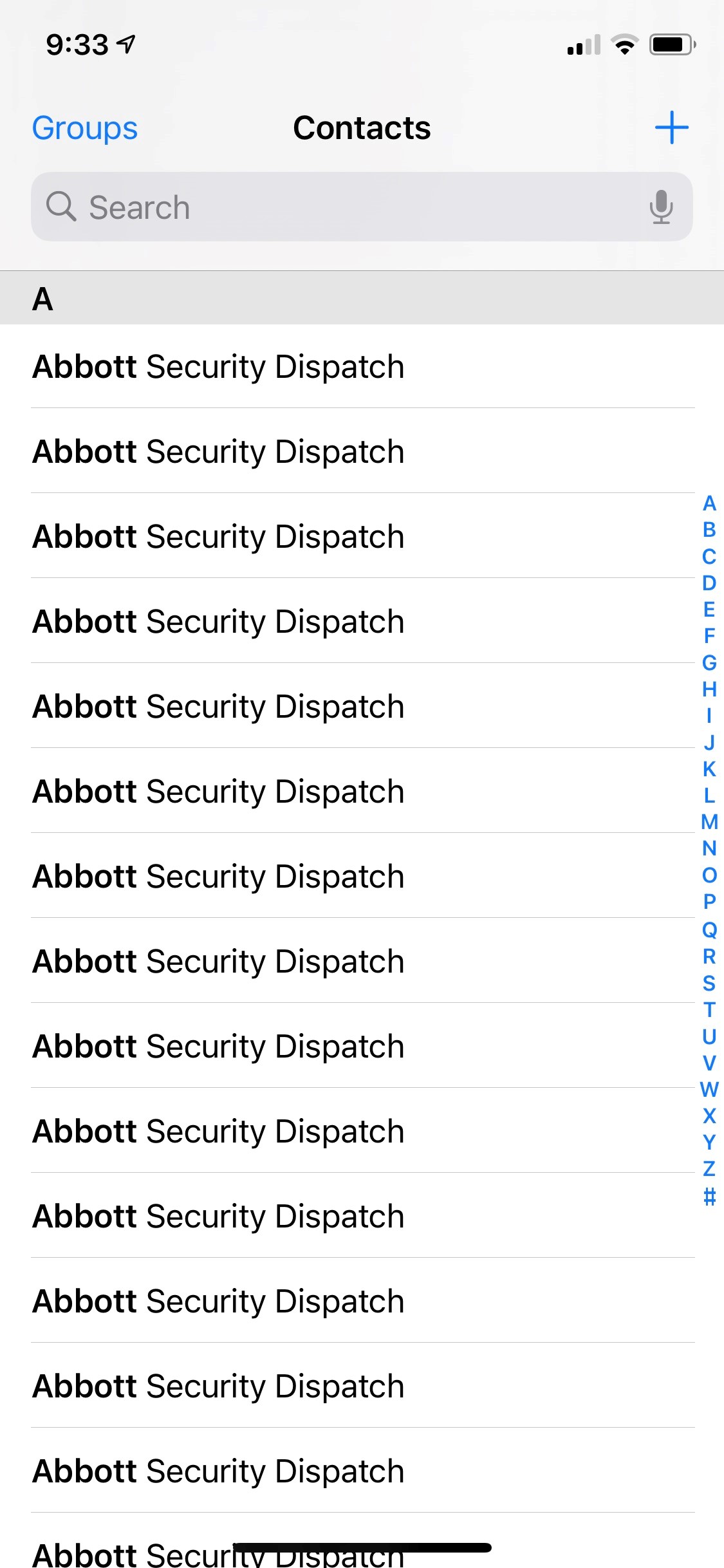Jump to letter P in the index

click(x=709, y=902)
